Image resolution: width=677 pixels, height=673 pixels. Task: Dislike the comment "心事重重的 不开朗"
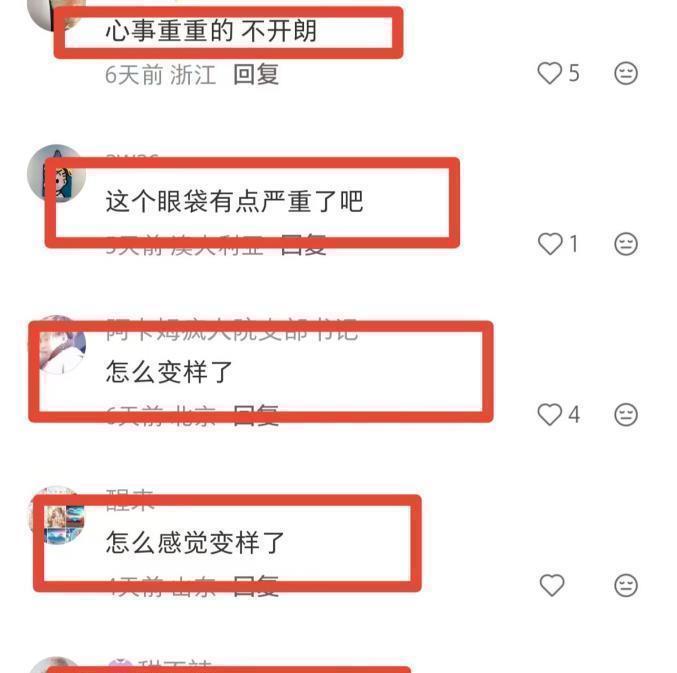(x=626, y=73)
